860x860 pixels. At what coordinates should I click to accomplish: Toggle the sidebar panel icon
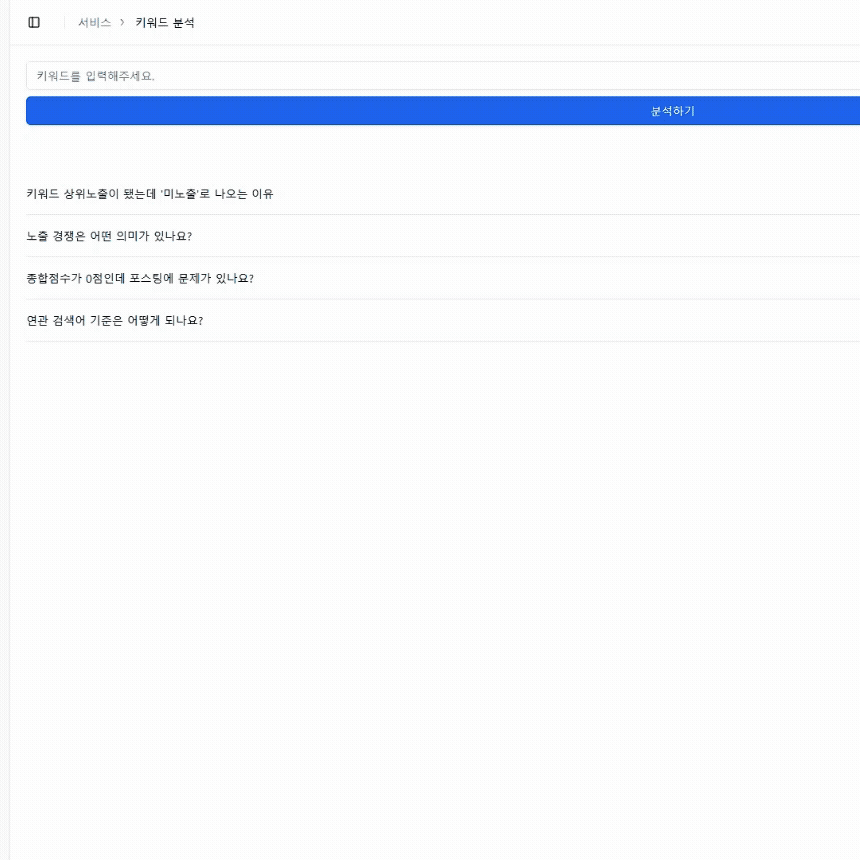point(34,22)
